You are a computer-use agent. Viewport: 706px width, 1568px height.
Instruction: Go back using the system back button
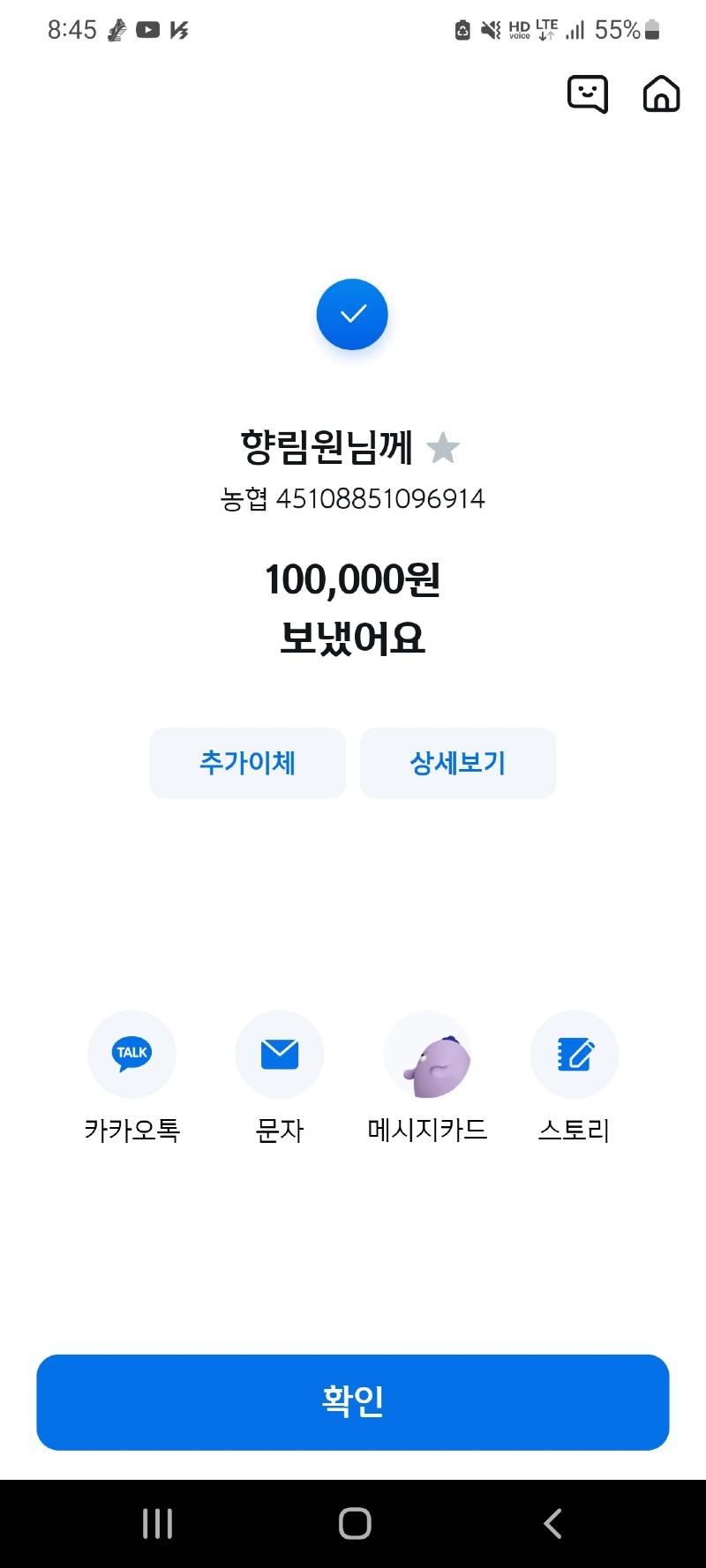point(552,1523)
